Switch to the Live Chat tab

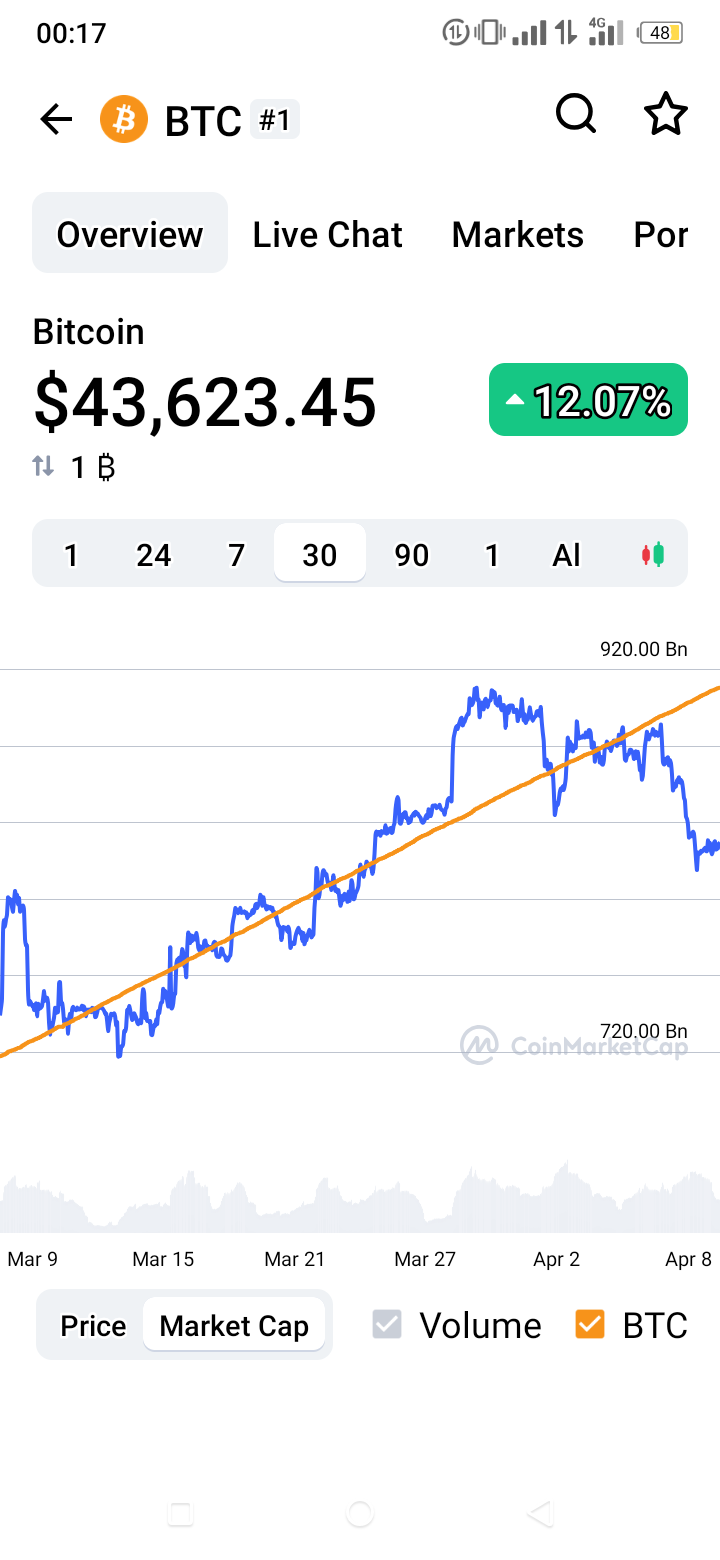coord(327,234)
